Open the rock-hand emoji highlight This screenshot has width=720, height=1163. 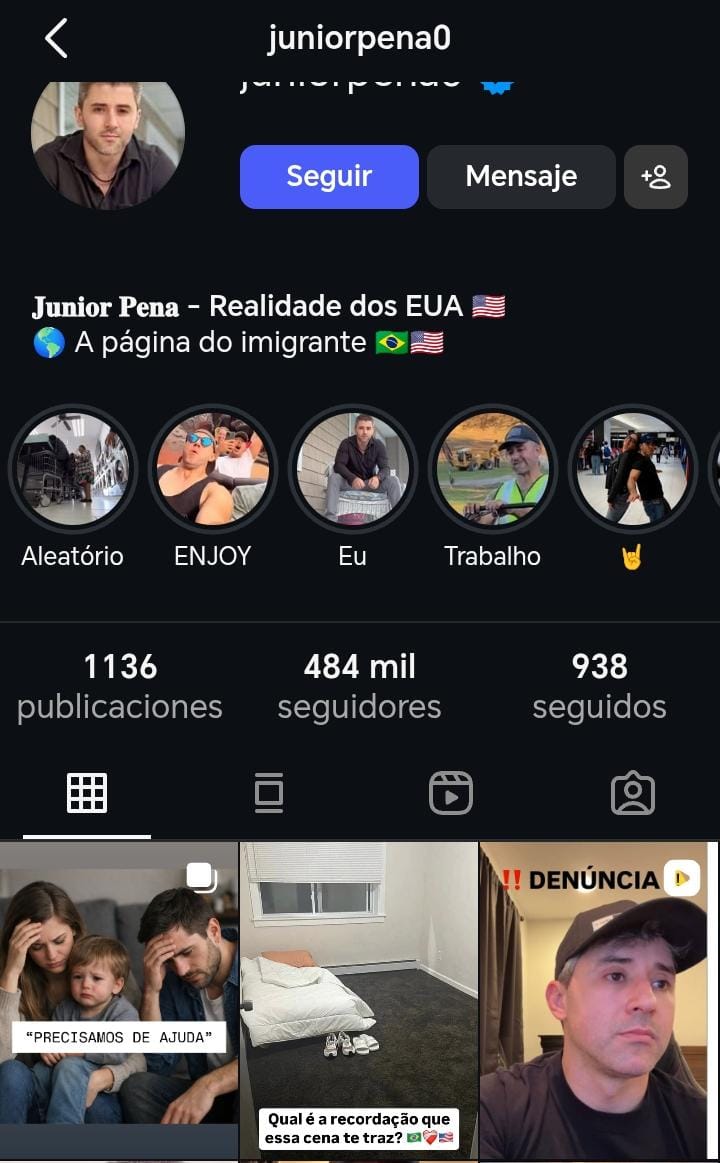[632, 468]
